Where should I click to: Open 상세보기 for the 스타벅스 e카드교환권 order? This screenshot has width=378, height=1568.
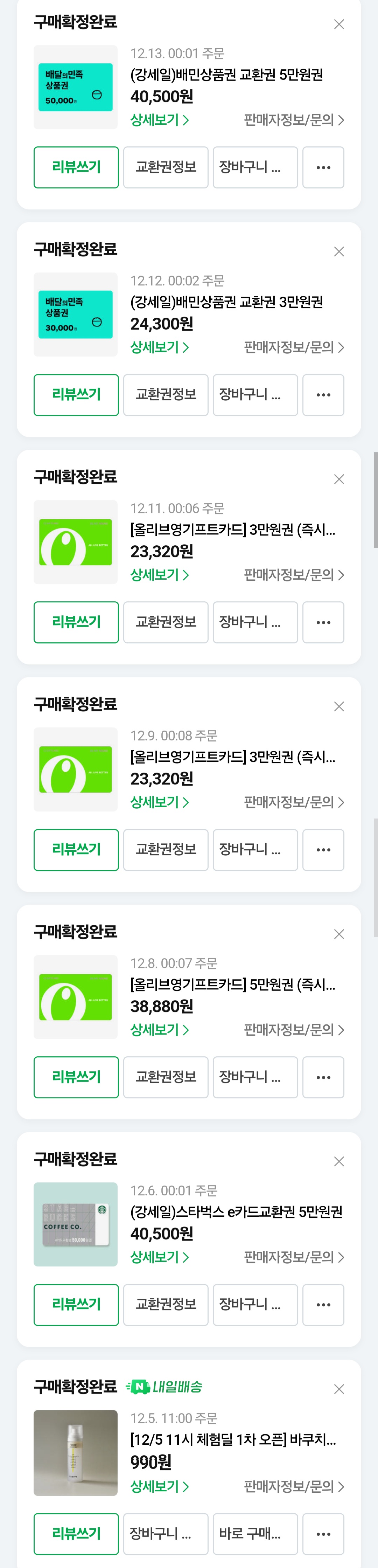click(160, 1257)
